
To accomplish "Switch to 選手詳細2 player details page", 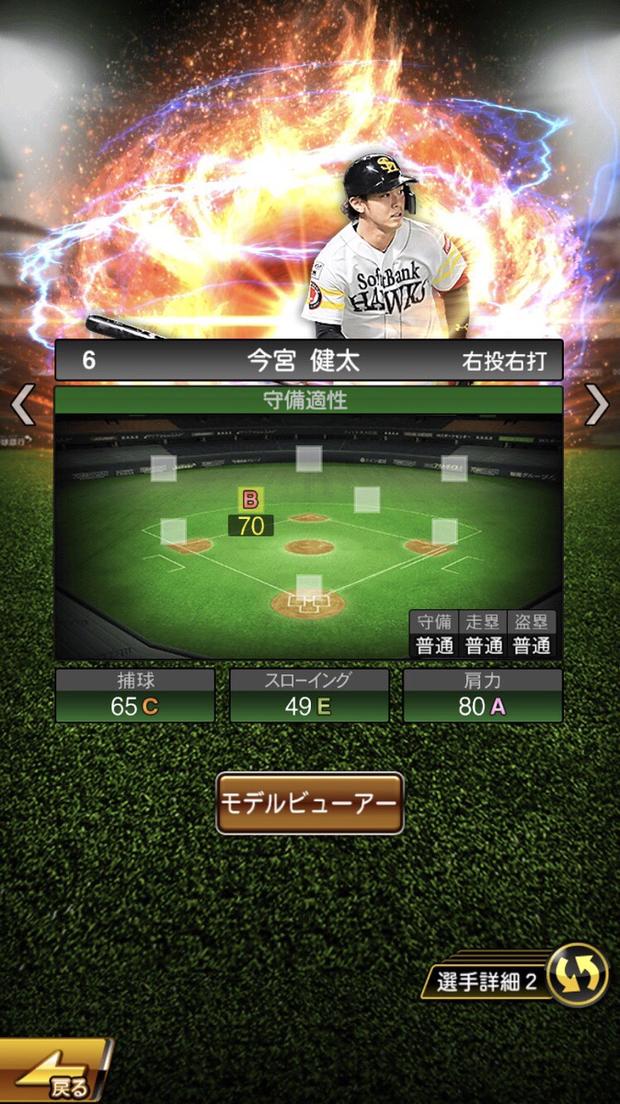I will [x=520, y=978].
